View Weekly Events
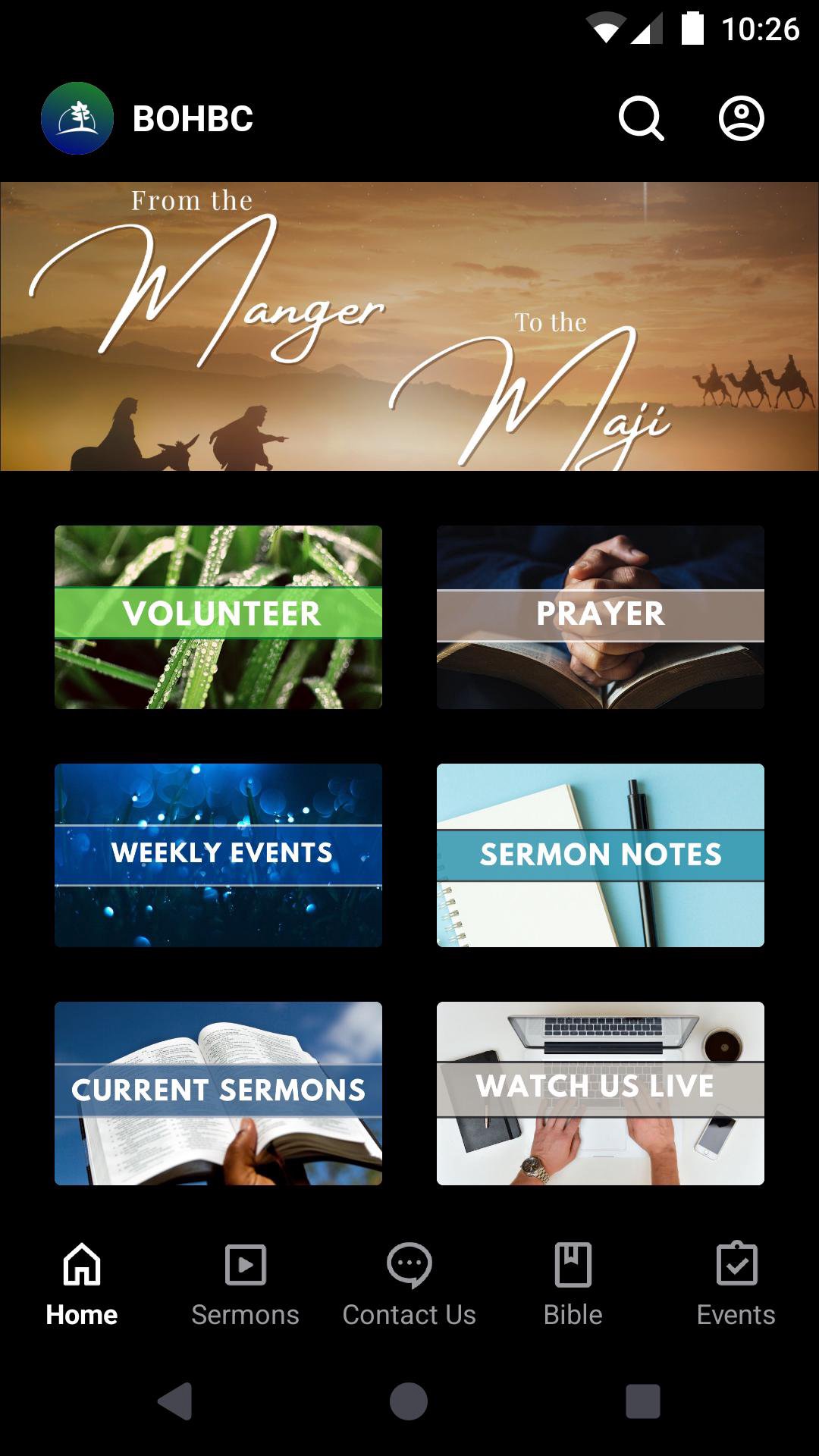The image size is (819, 1456). [218, 855]
